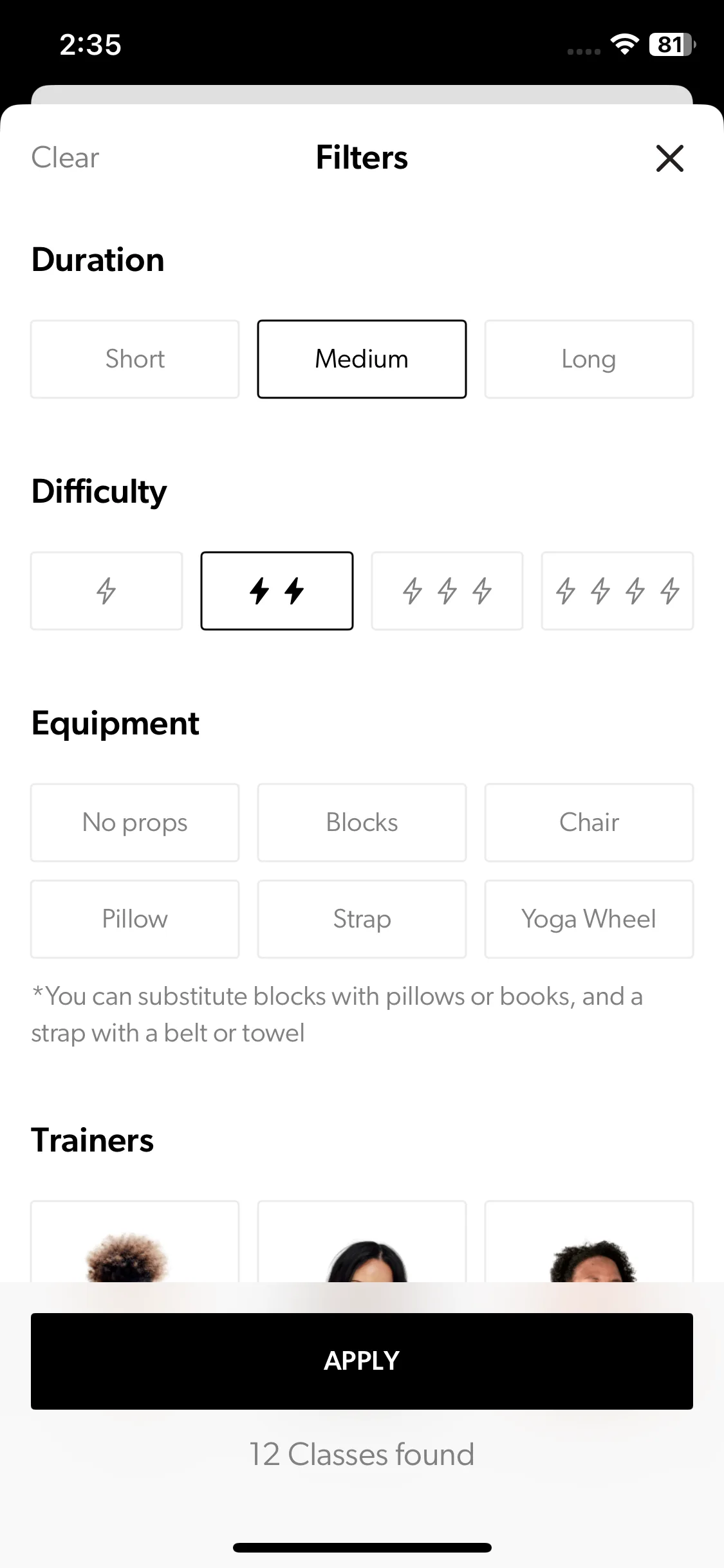The width and height of the screenshot is (724, 1568).
Task: Choose Long duration
Action: (x=589, y=359)
